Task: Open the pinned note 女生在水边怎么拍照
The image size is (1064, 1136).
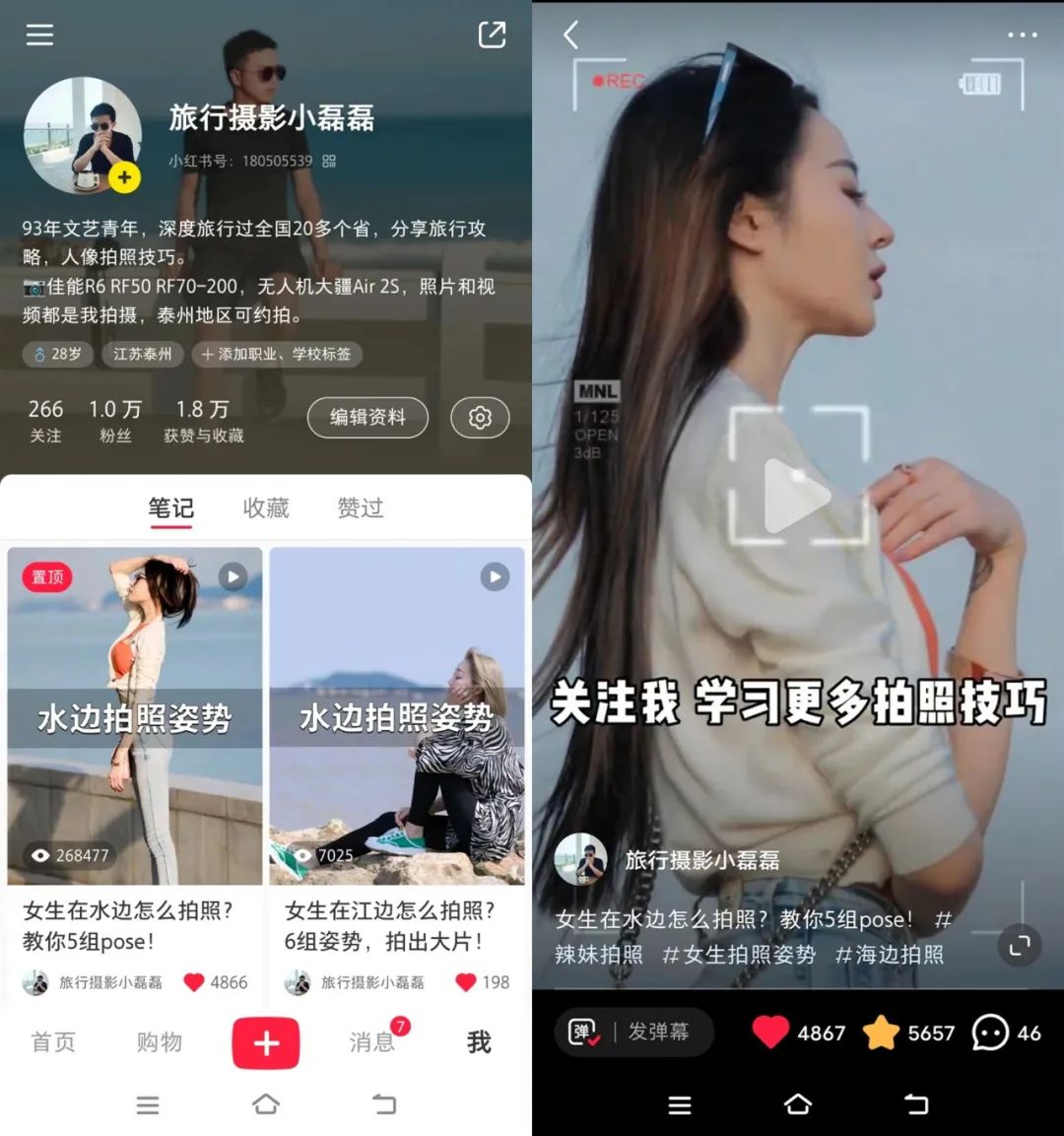Action: (135, 716)
